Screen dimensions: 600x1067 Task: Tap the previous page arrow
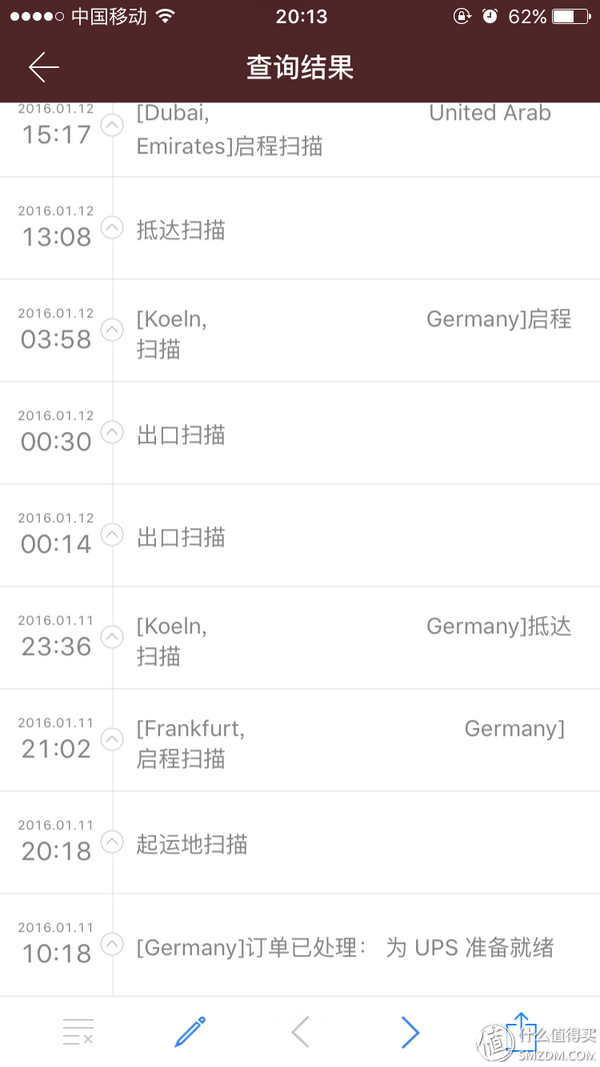pos(300,1032)
